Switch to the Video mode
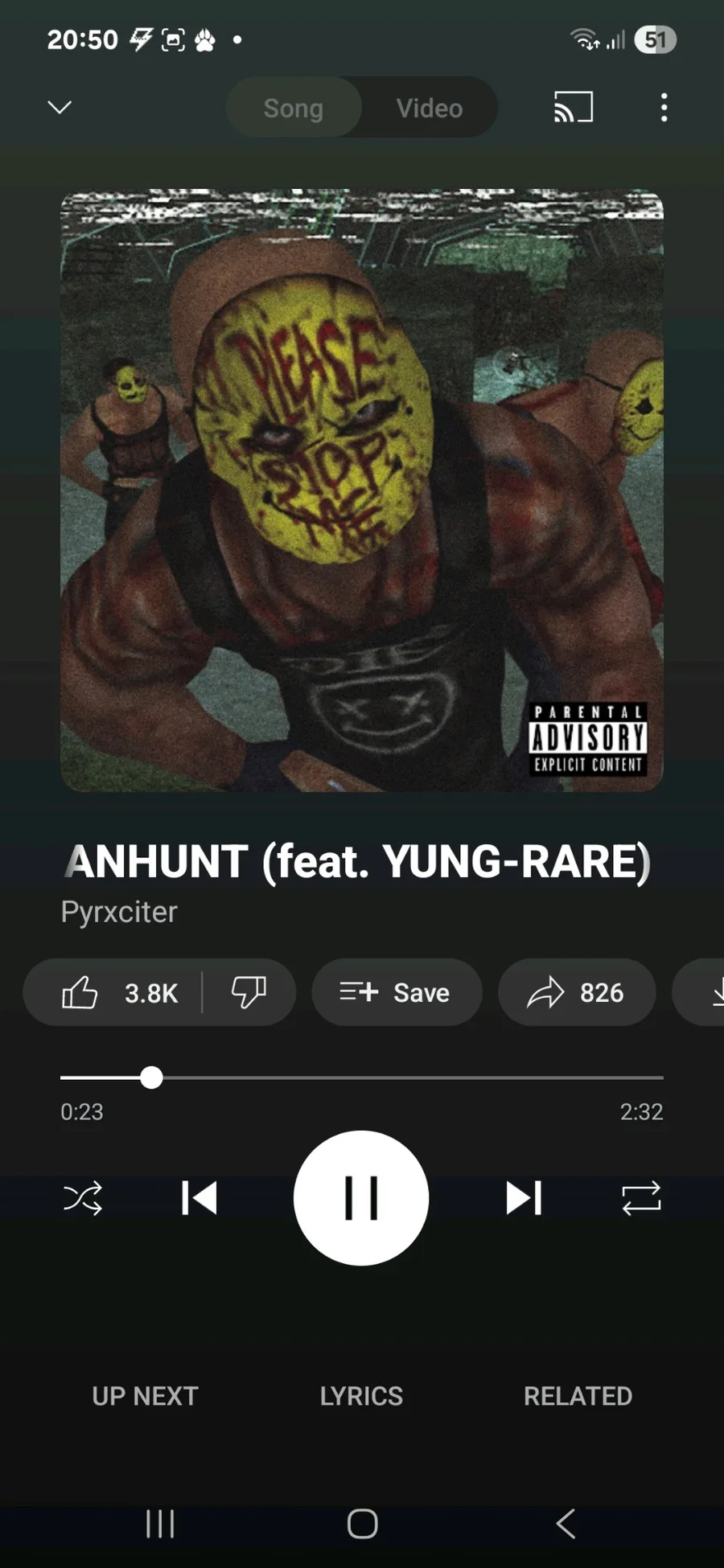This screenshot has height=1568, width=724. click(x=429, y=108)
